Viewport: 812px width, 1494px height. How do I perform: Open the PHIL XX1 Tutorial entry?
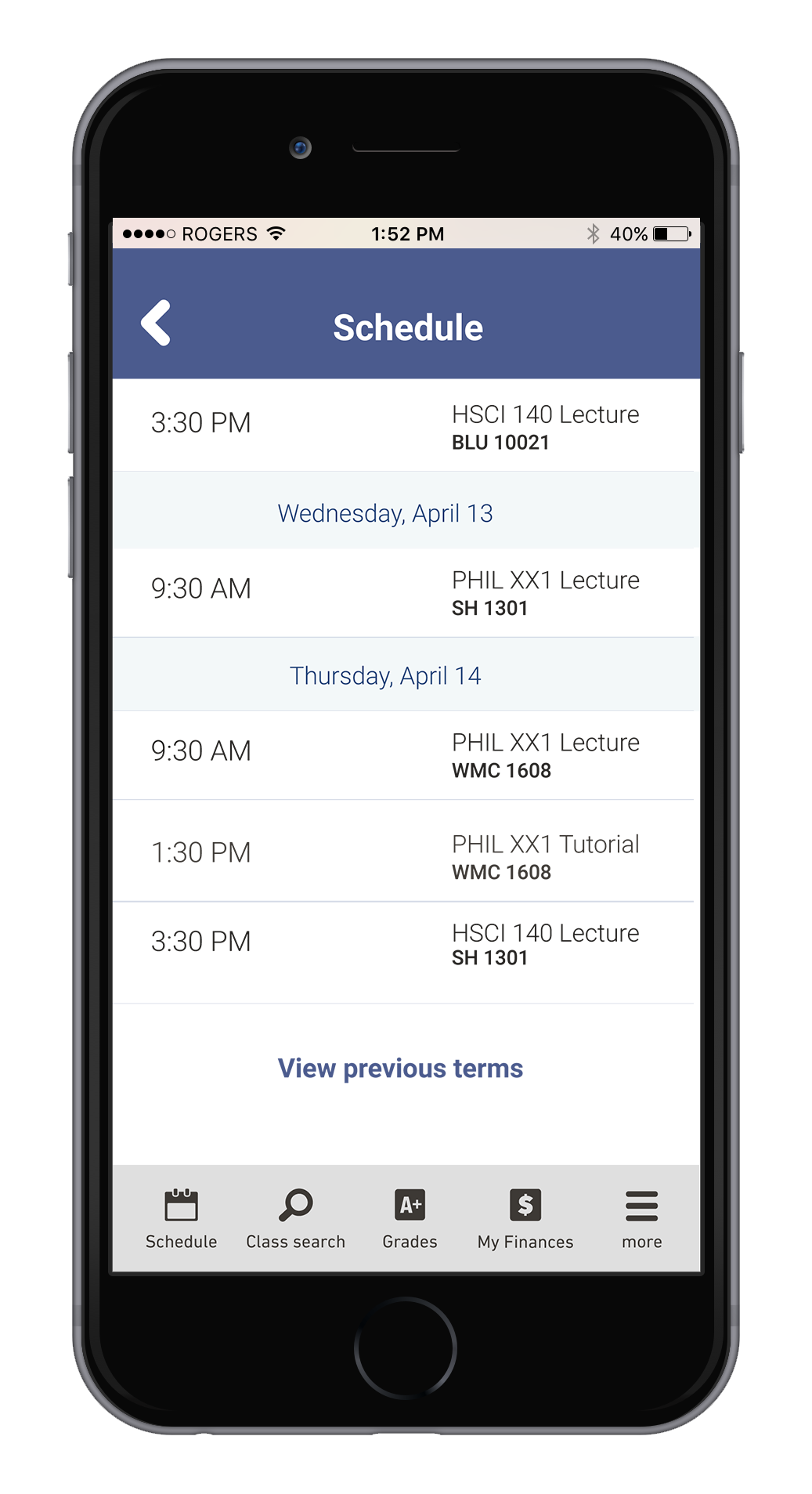(406, 856)
